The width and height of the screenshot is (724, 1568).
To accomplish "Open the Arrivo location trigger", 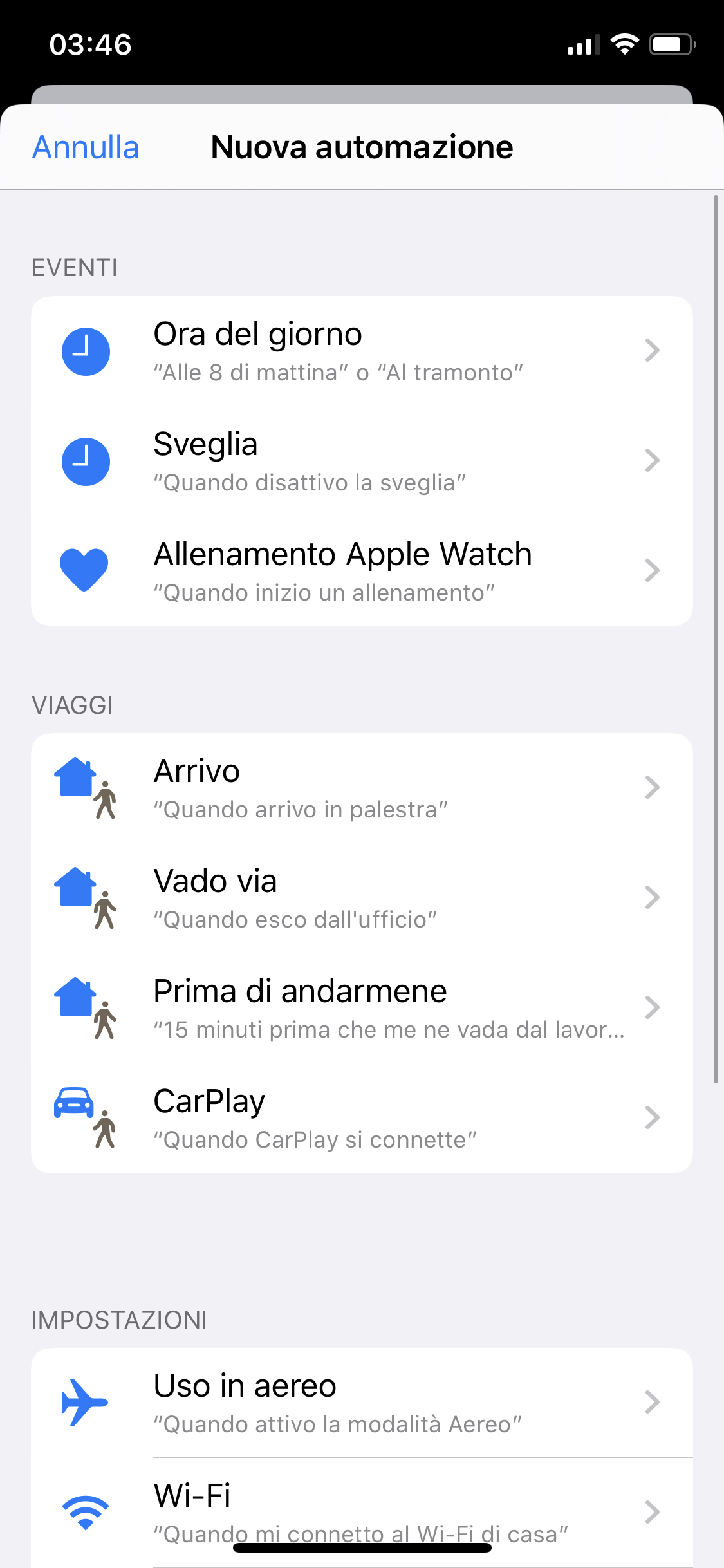I will pyautogui.click(x=362, y=788).
